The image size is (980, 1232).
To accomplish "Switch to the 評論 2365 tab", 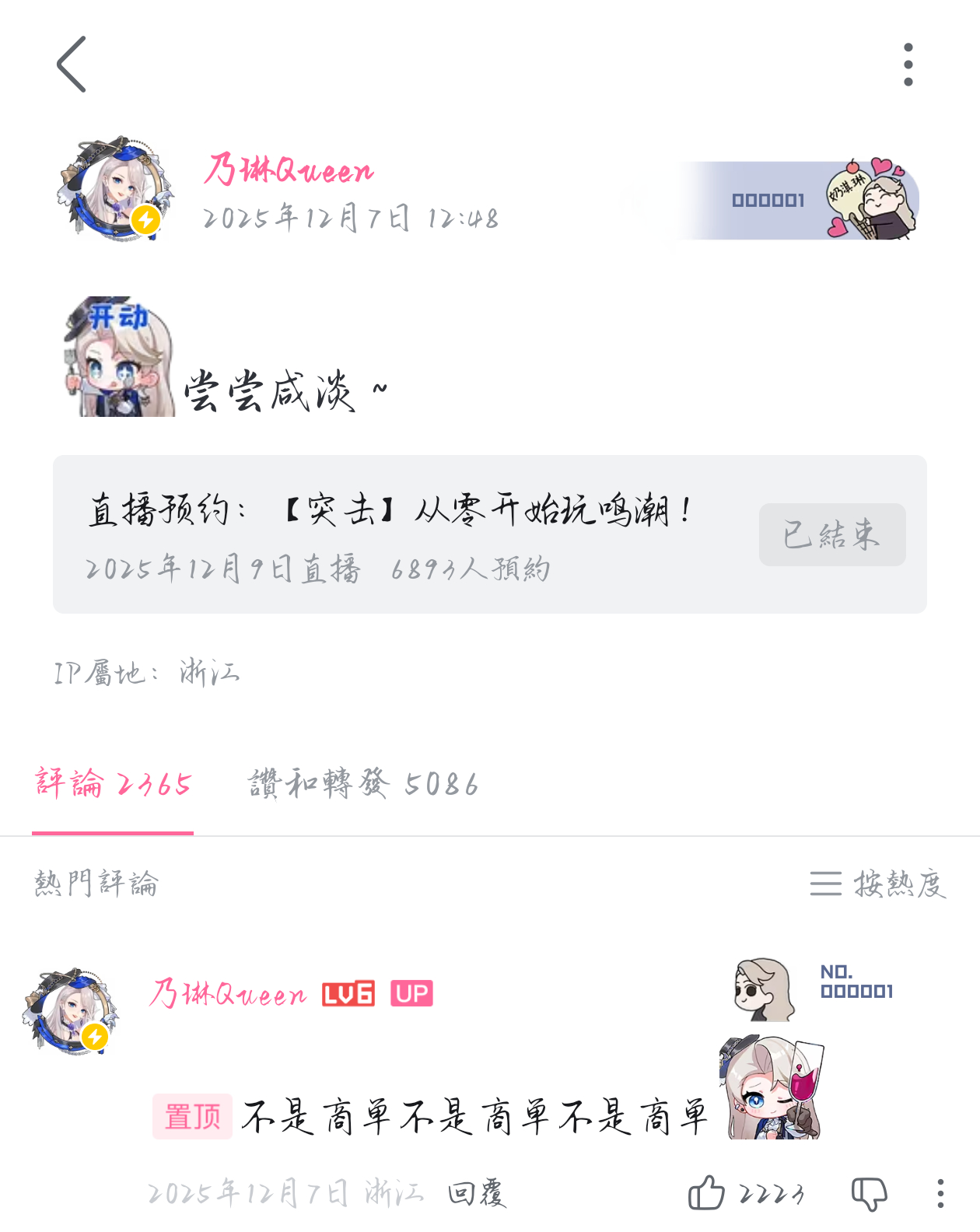I will (113, 784).
